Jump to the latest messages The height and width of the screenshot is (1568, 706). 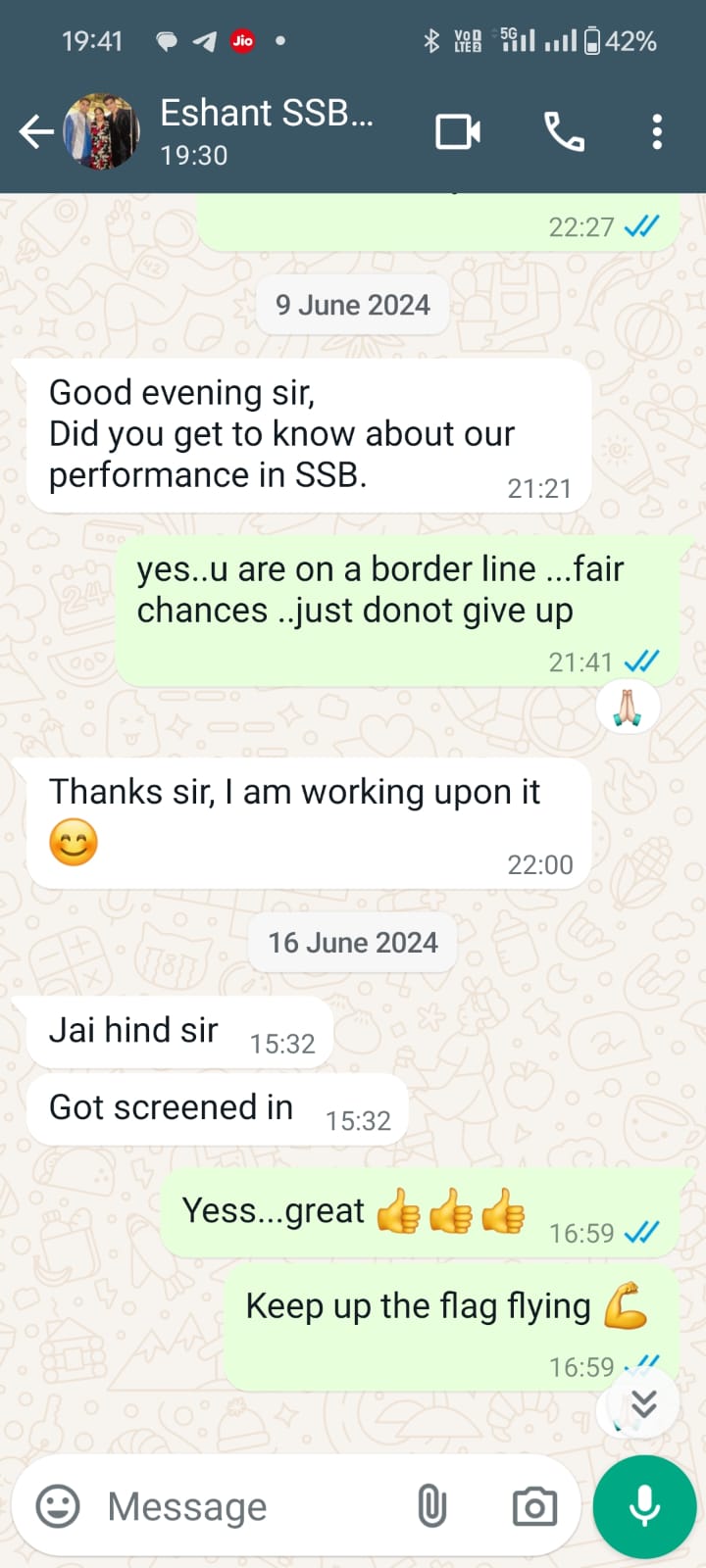[x=643, y=1403]
